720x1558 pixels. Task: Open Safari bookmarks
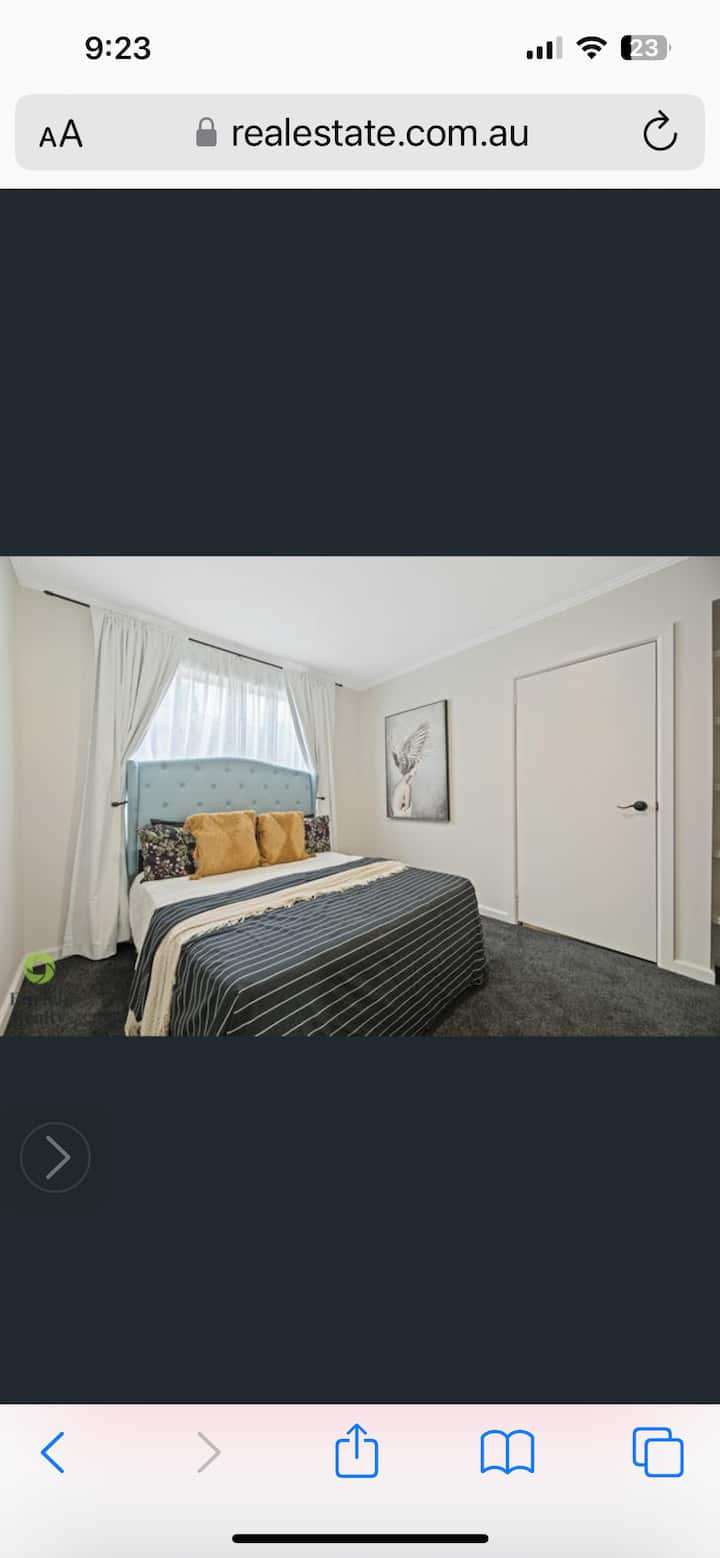[507, 1452]
